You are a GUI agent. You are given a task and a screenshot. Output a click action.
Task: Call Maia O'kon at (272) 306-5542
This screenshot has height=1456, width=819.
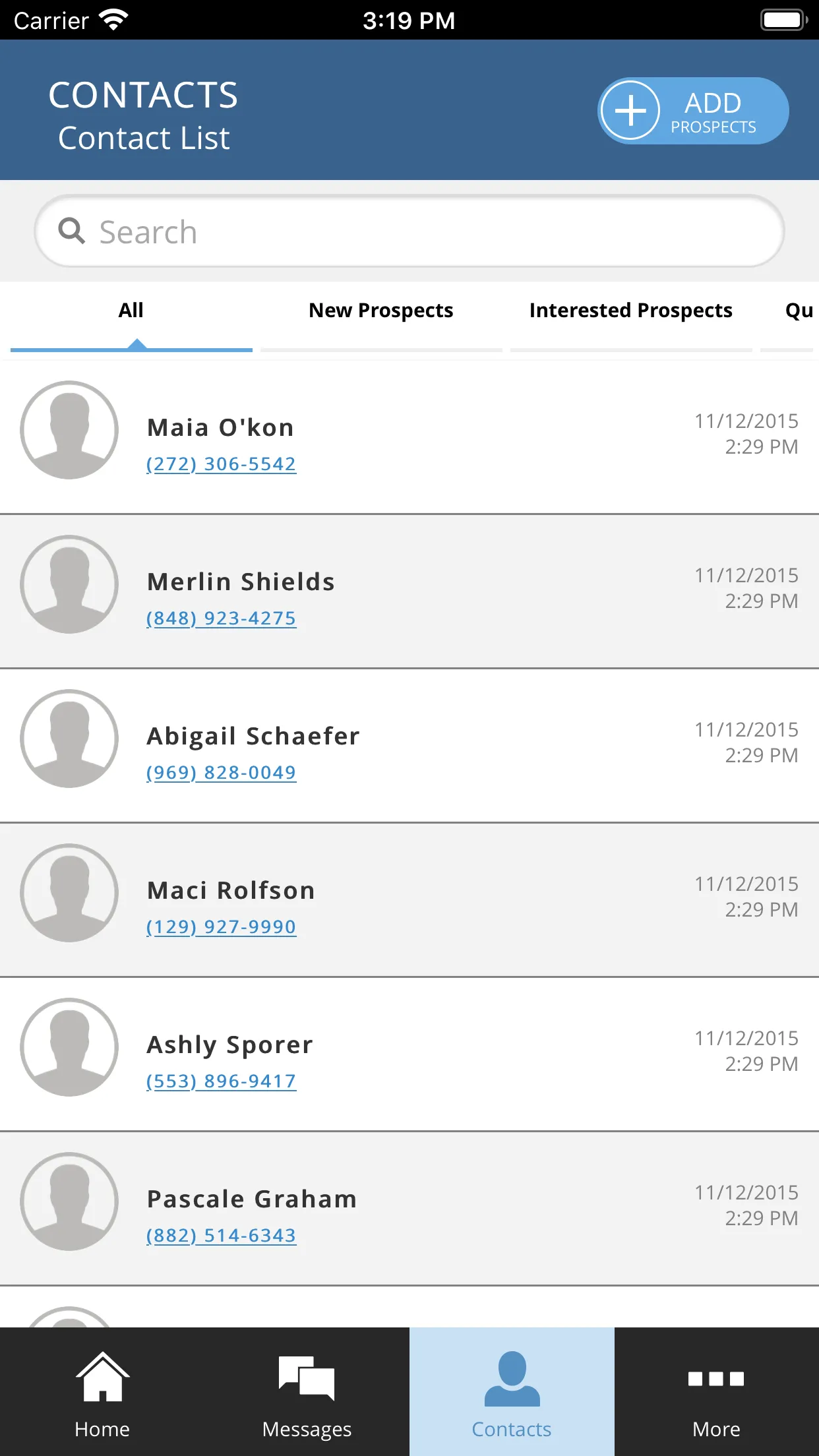[221, 464]
